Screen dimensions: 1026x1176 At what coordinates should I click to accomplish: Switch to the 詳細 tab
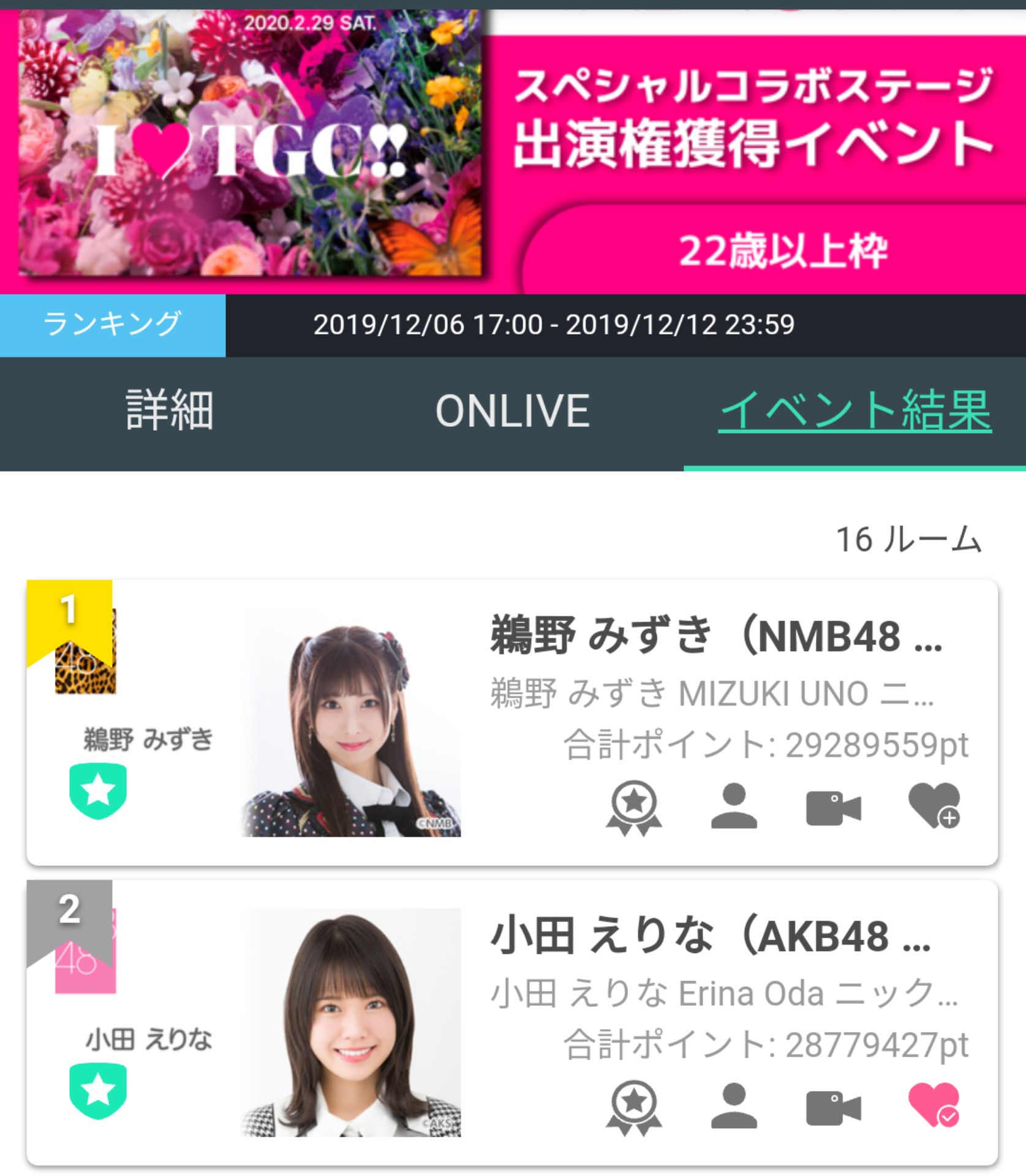[170, 411]
